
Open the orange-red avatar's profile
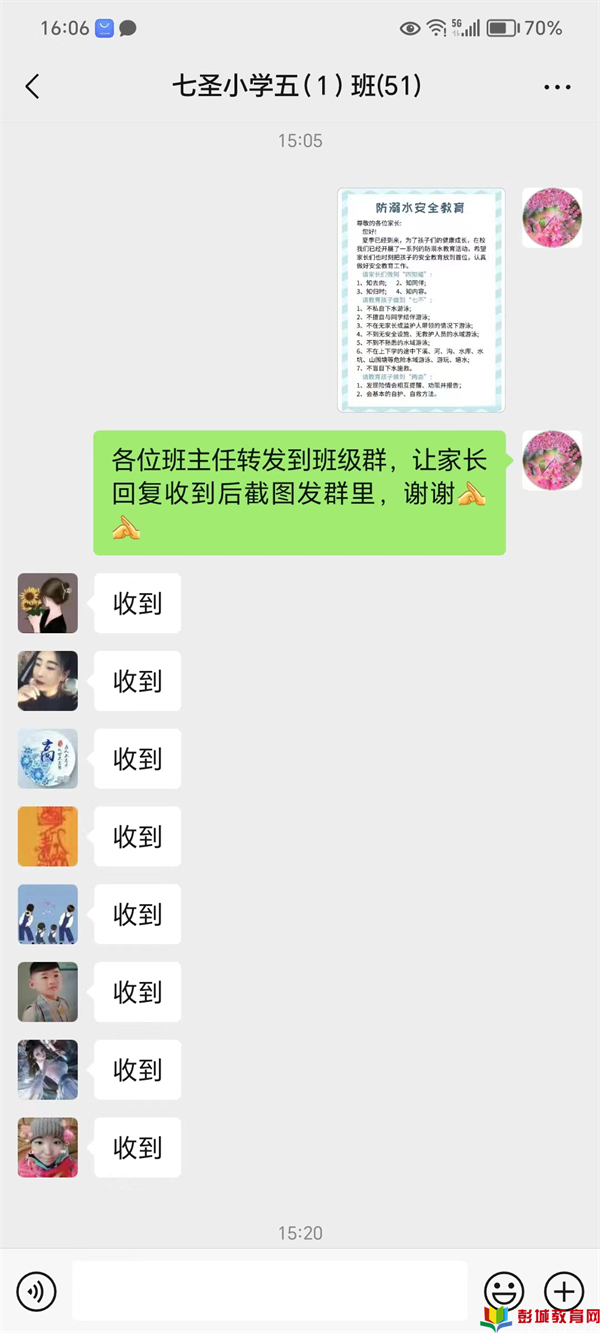point(48,836)
